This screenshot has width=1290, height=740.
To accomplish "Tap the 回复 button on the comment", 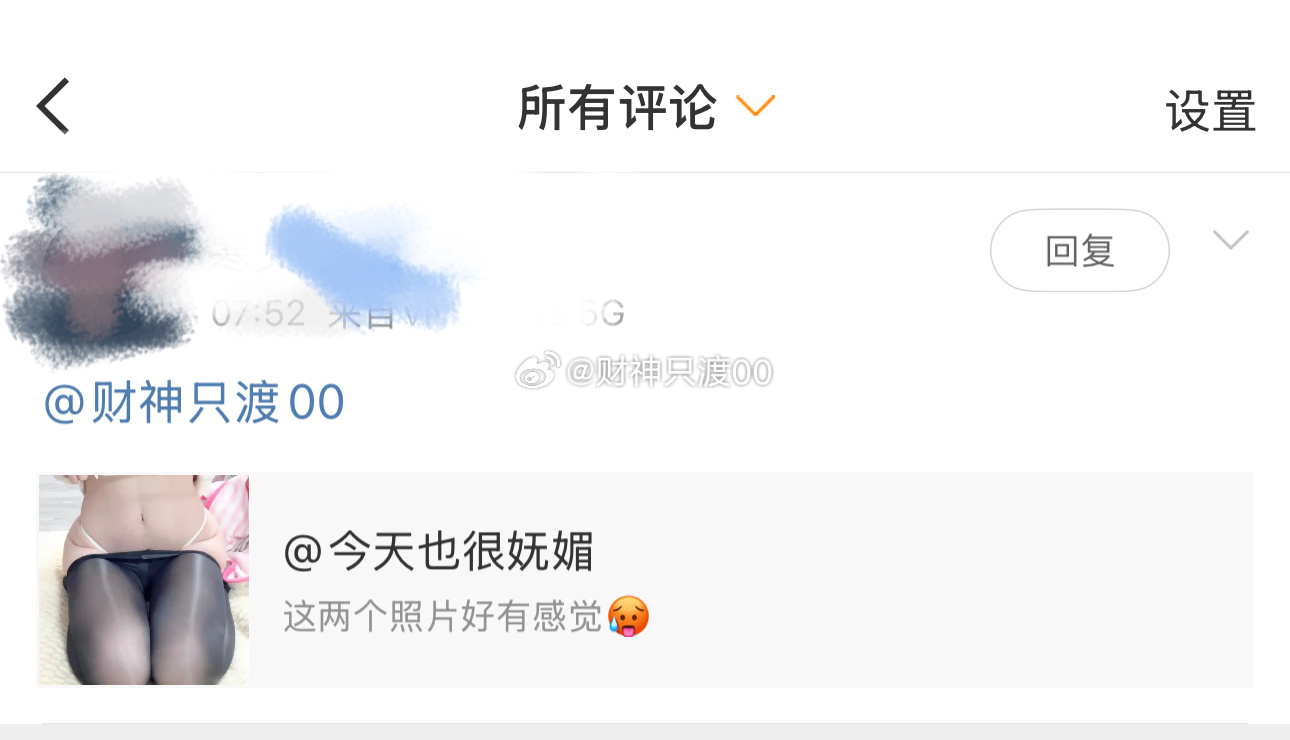I will click(1079, 250).
